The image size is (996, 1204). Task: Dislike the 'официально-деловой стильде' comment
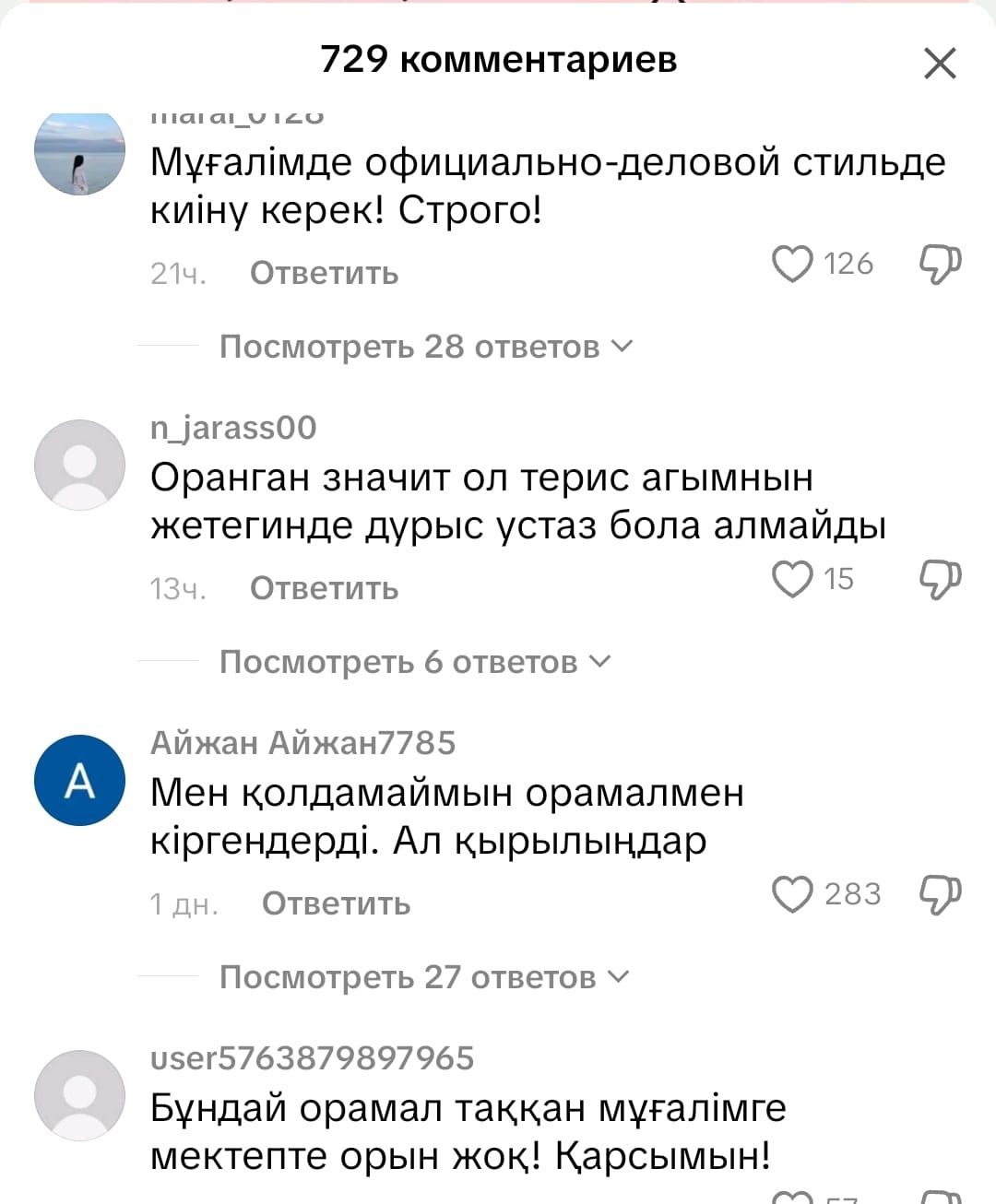point(940,264)
